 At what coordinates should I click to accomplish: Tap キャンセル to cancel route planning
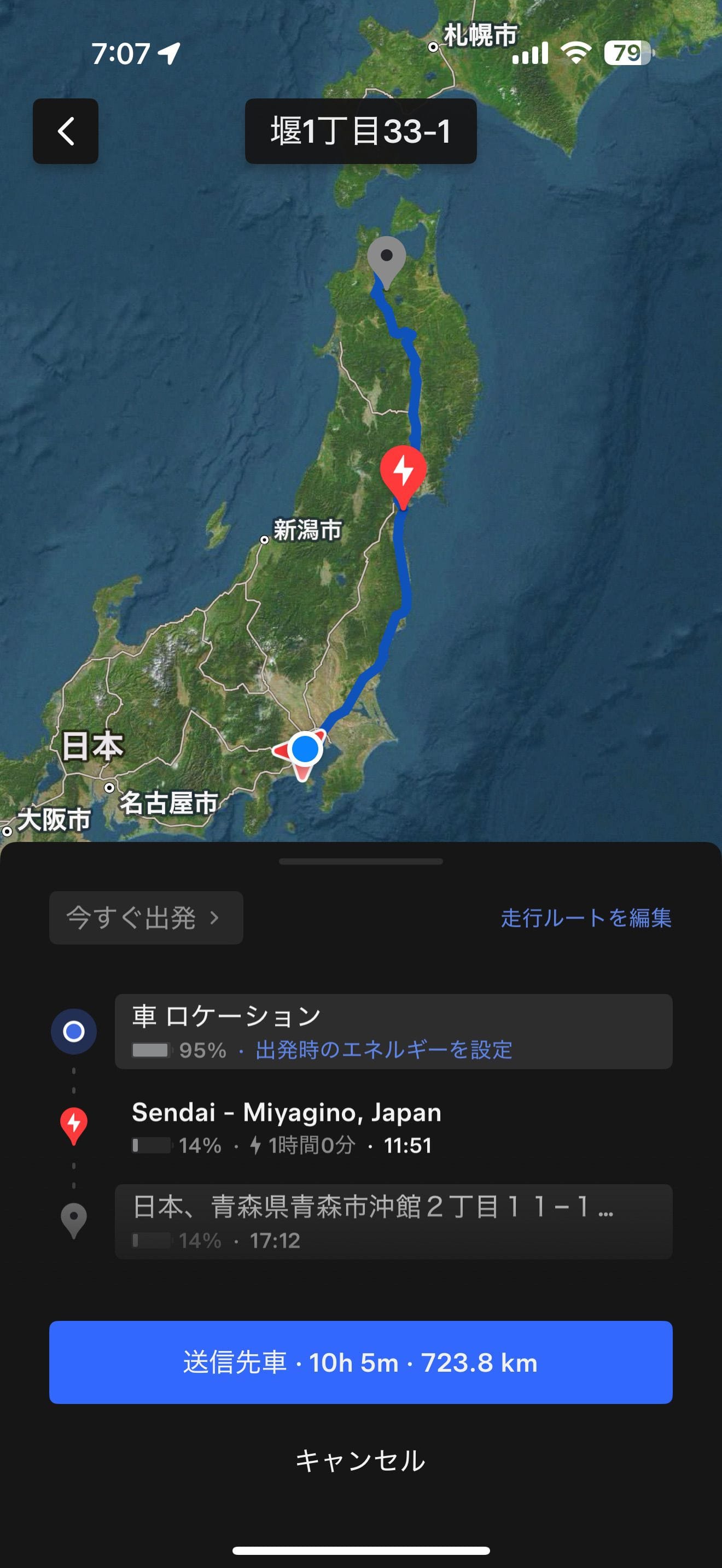[360, 1461]
